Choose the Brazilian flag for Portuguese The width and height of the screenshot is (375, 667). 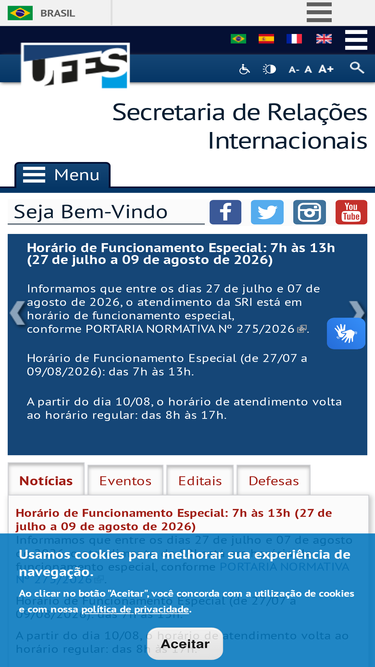point(239,39)
